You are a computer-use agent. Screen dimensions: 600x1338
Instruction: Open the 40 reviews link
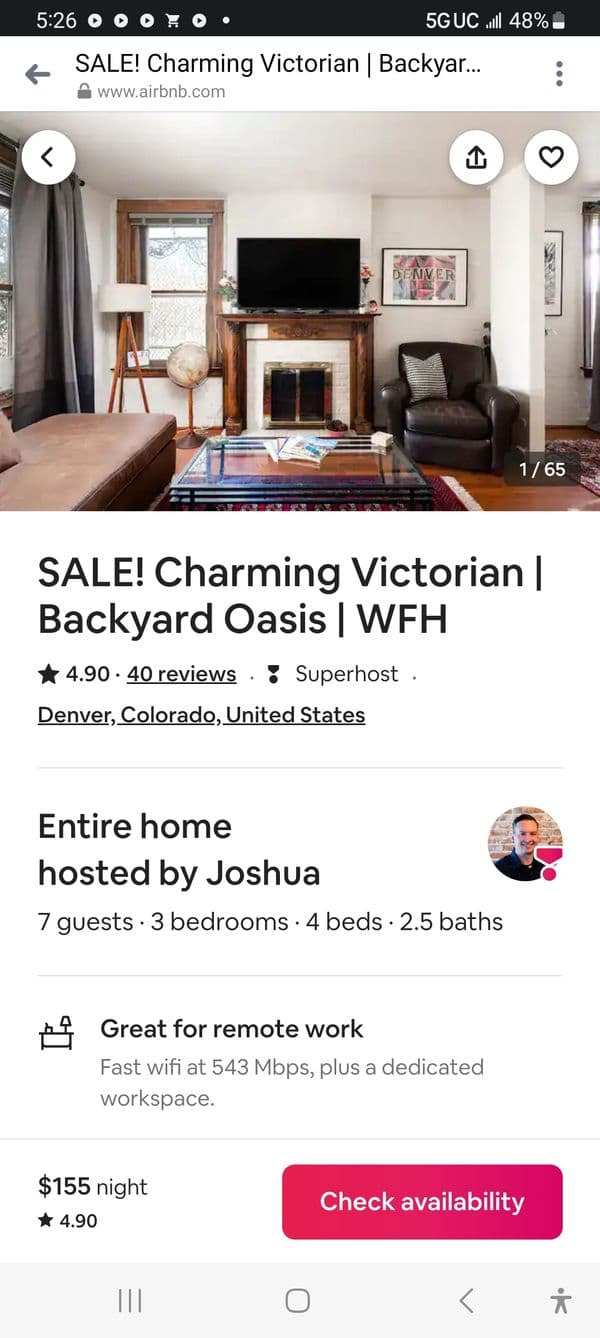(181, 674)
